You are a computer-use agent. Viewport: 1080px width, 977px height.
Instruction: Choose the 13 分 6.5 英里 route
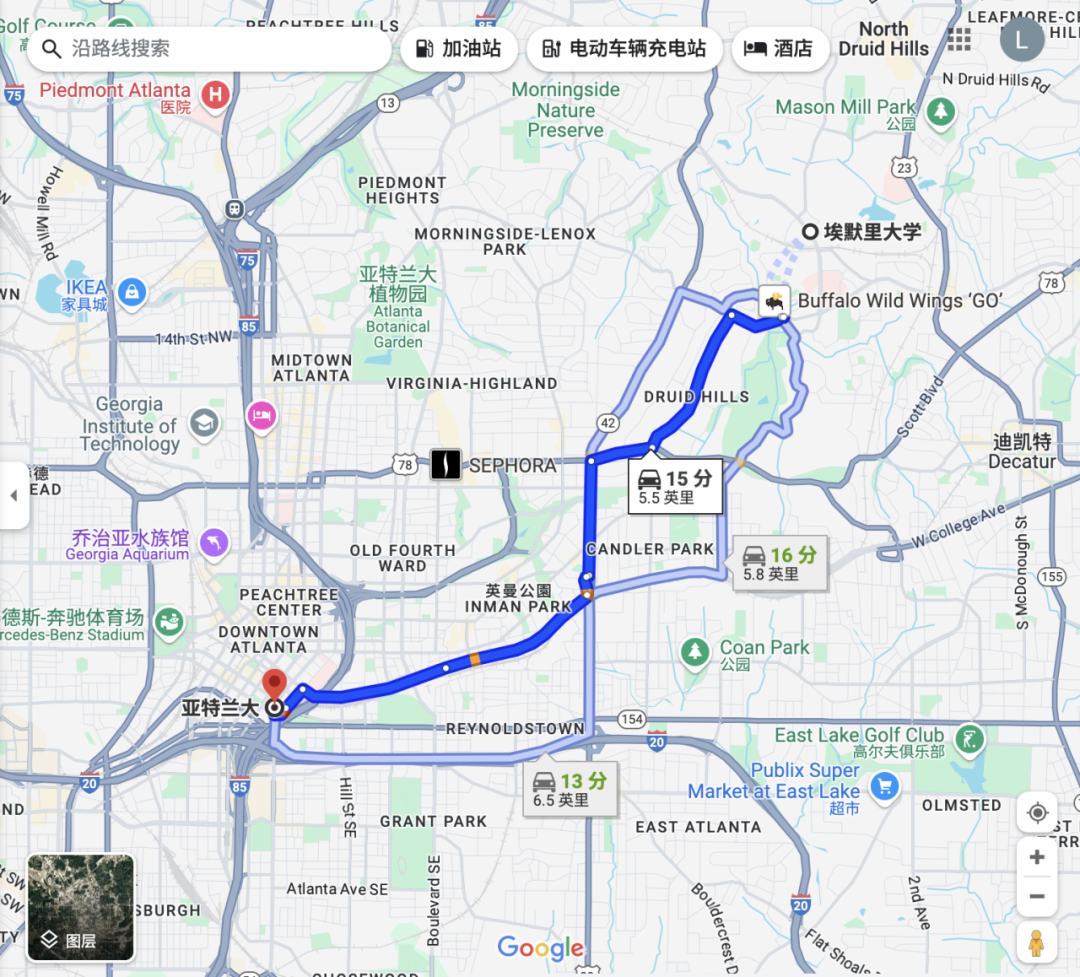pos(573,789)
